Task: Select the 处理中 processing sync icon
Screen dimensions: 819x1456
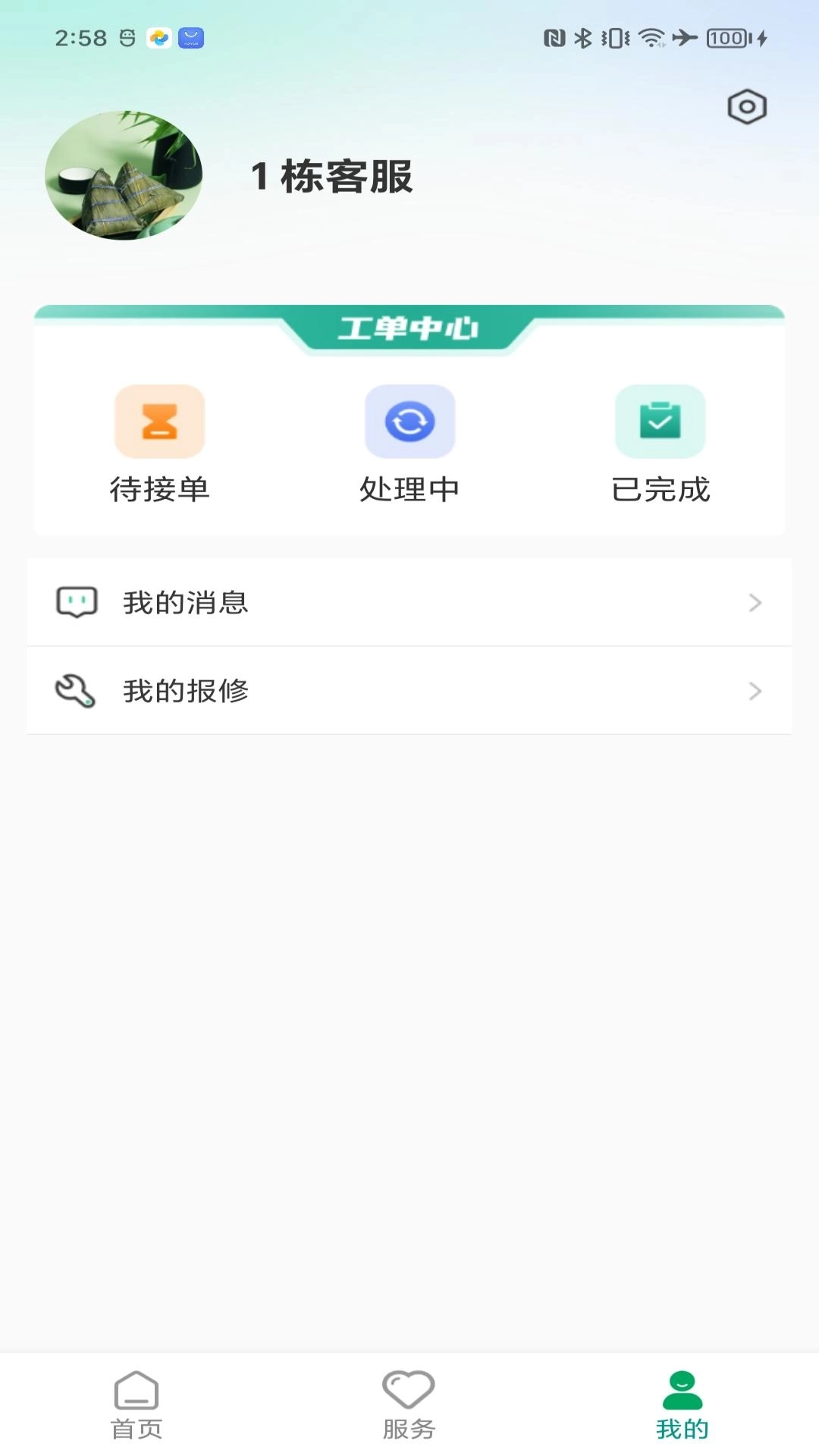Action: tap(409, 422)
